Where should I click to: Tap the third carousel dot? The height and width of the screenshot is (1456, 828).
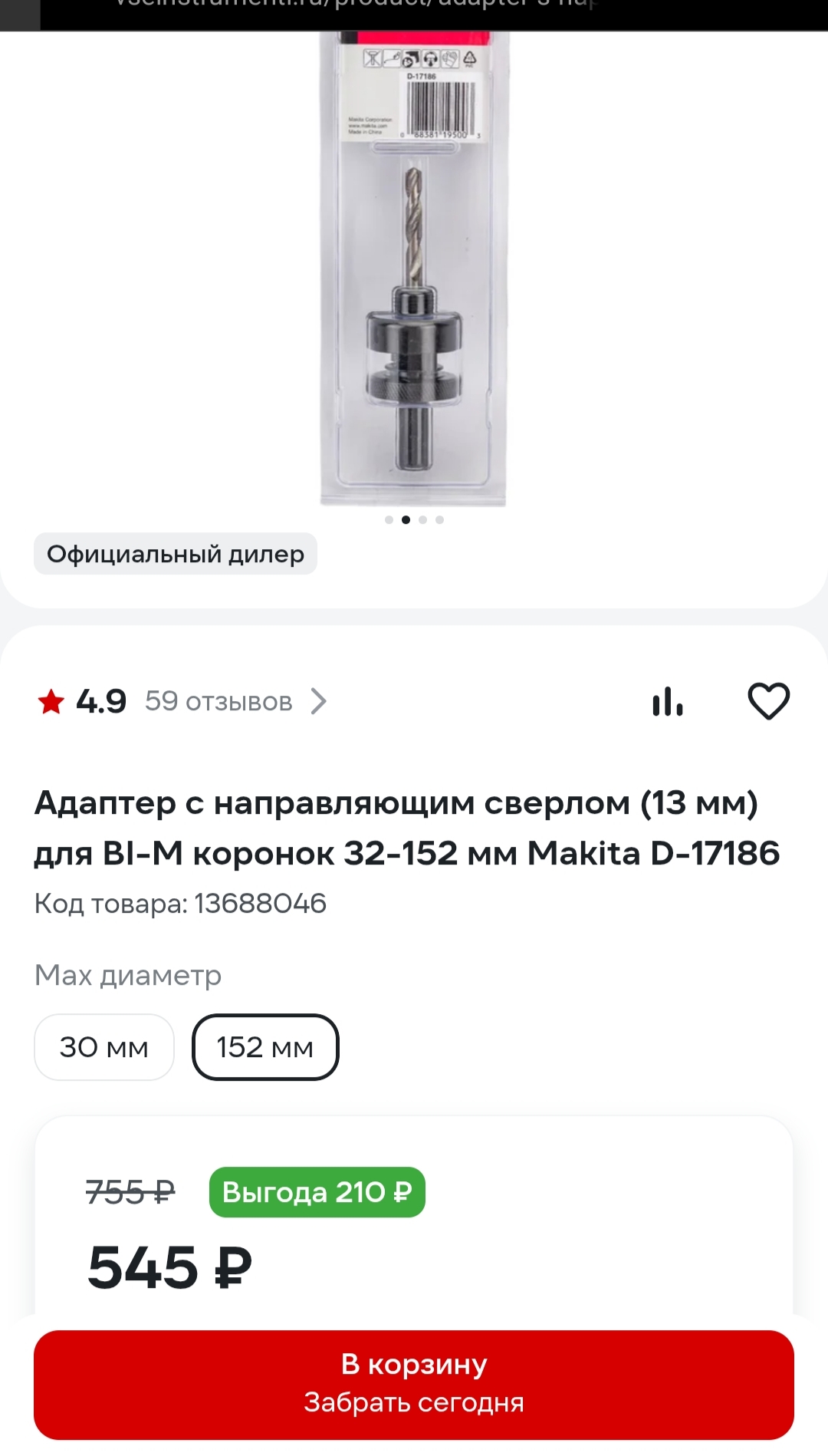click(422, 519)
